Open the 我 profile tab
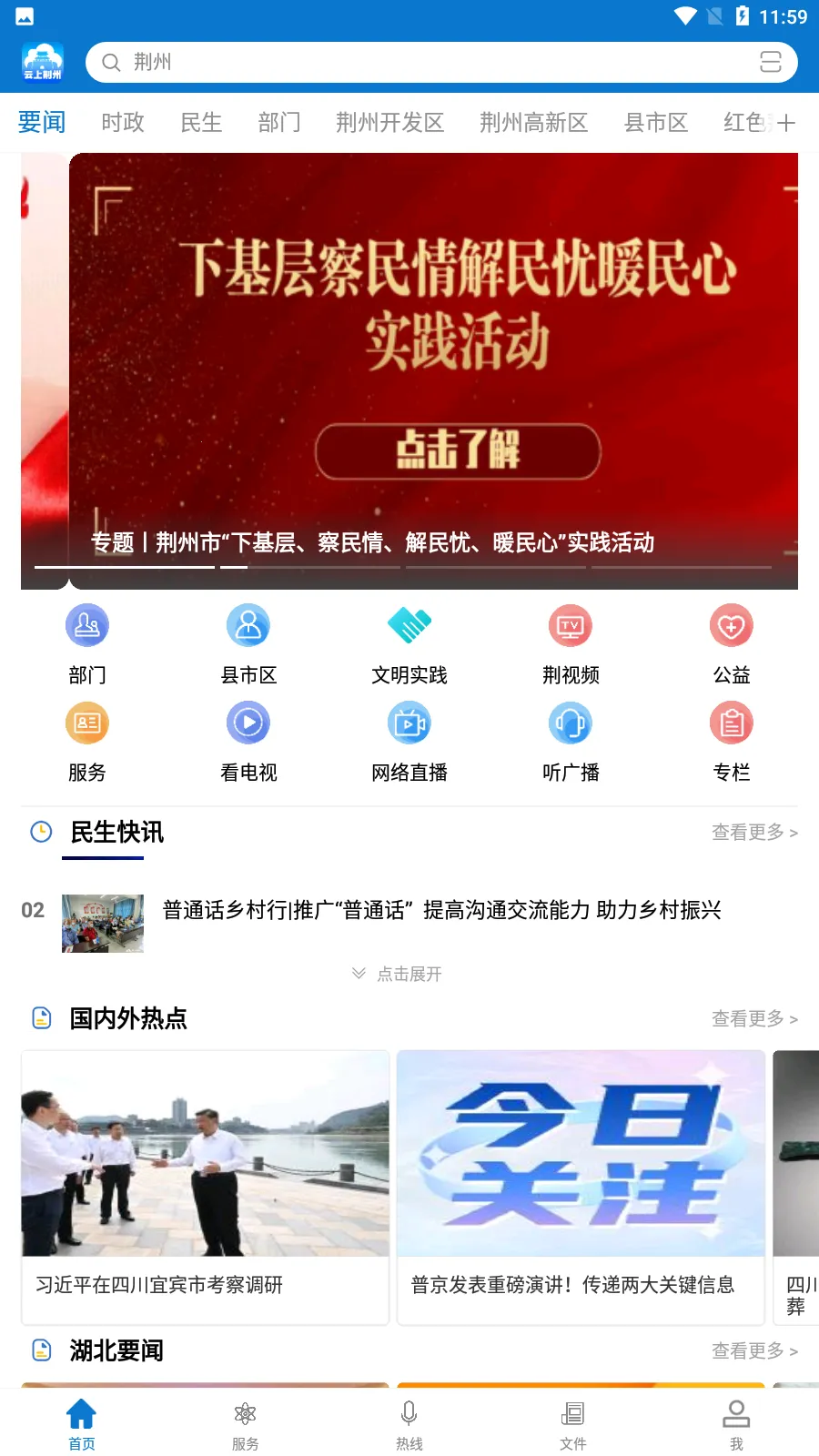Viewport: 819px width, 1456px height. point(736,1425)
